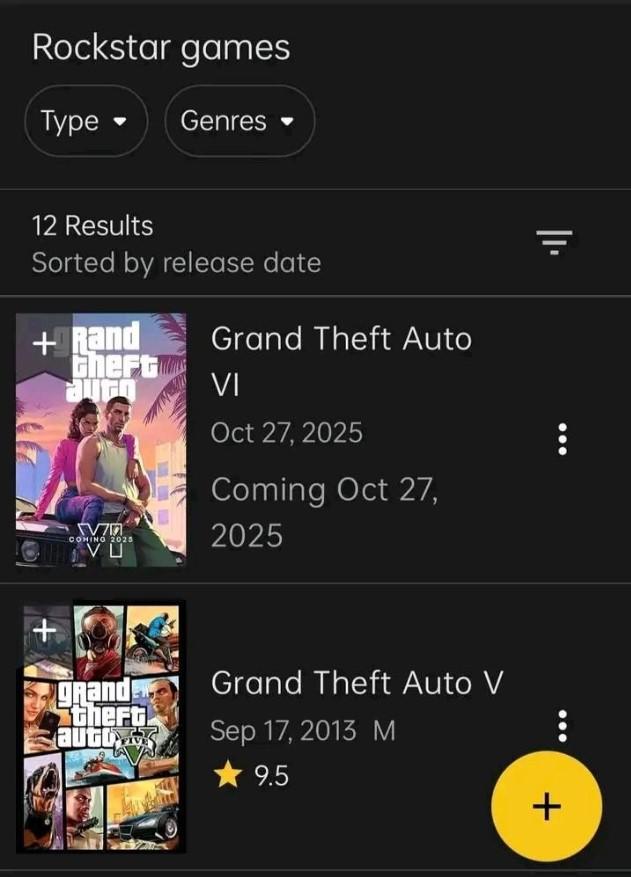Expand the Genres filter dropdown
Image resolution: width=631 pixels, height=877 pixels.
(x=239, y=121)
